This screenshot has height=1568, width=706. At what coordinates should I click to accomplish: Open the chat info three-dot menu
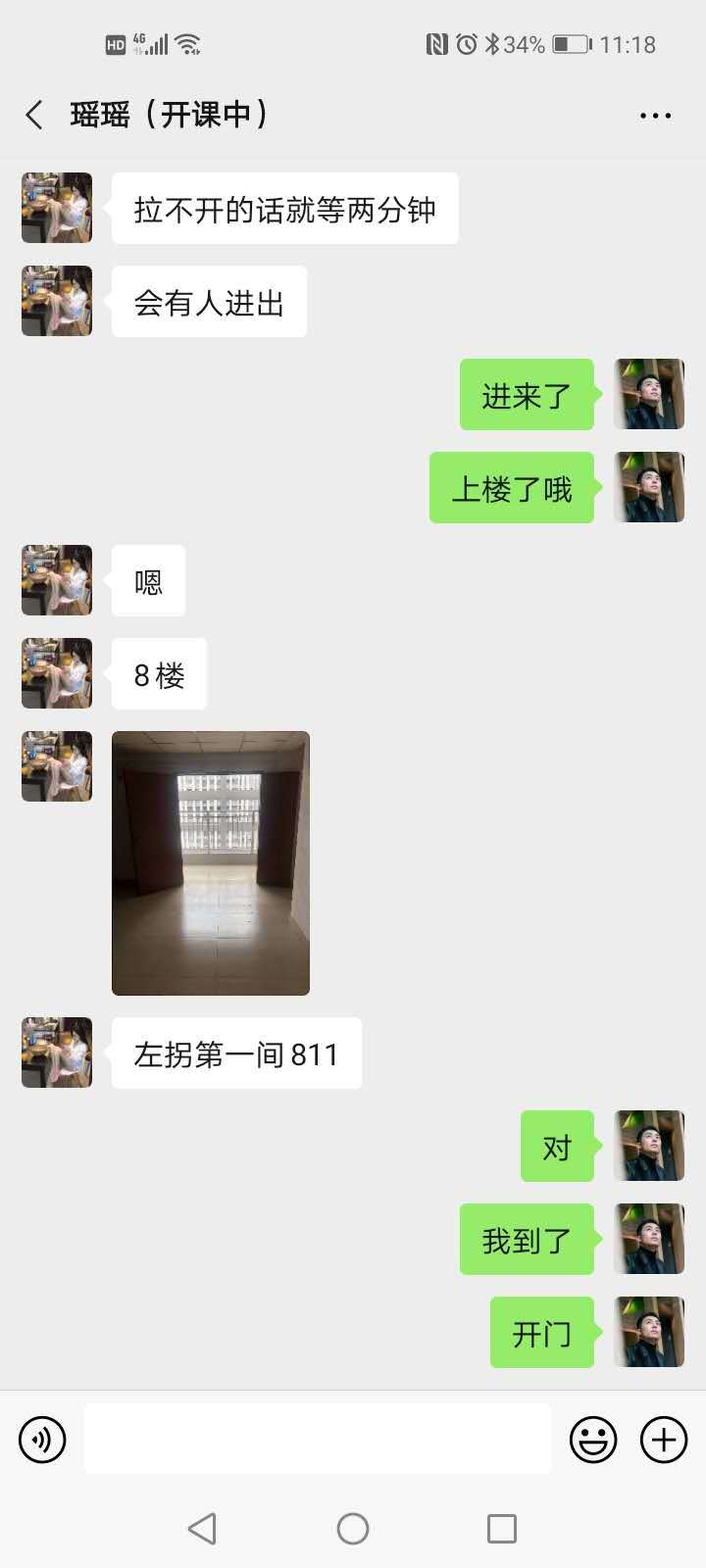click(x=655, y=116)
